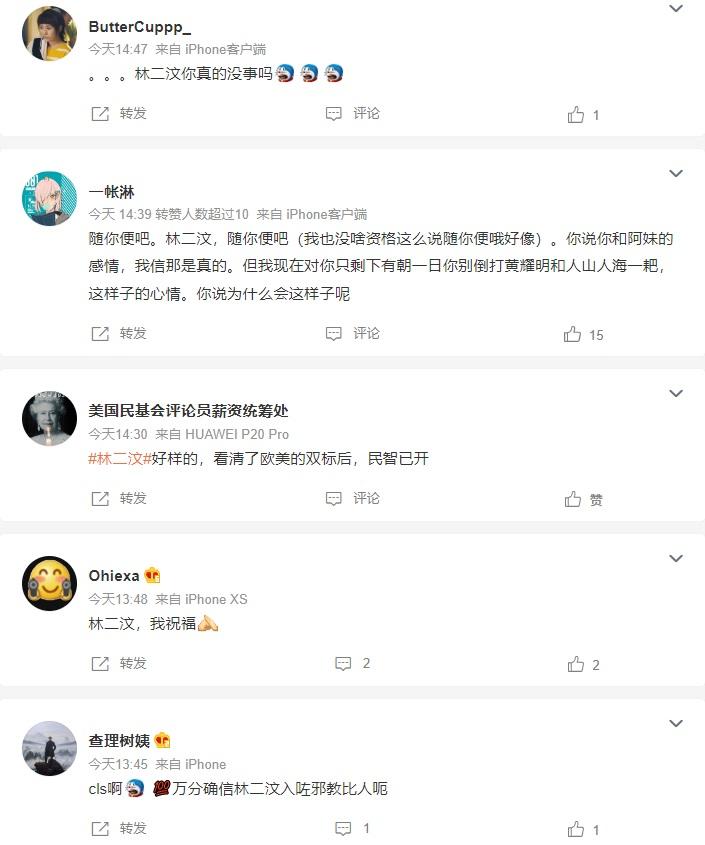Open 一帐淋's profile avatar
This screenshot has height=845, width=705.
[x=49, y=198]
